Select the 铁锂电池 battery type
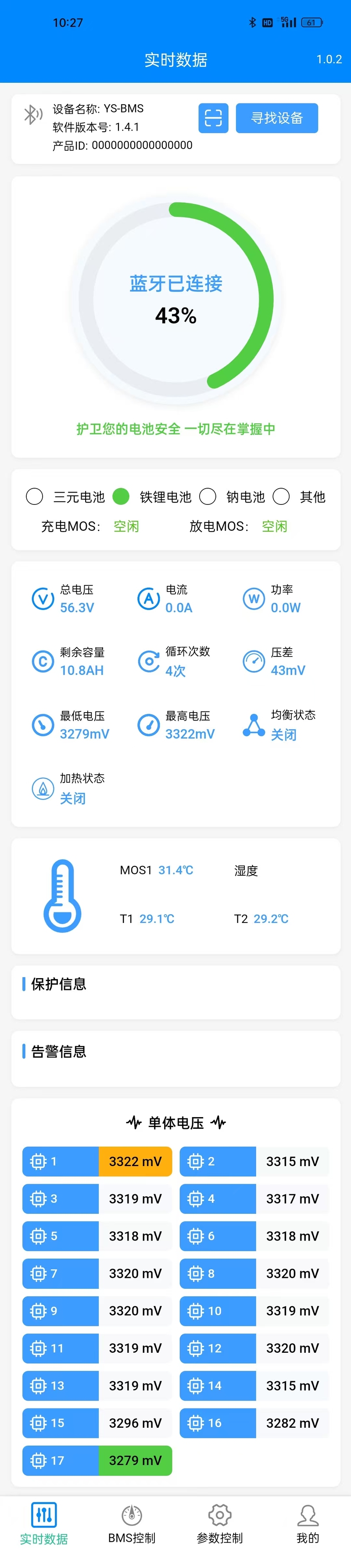The width and height of the screenshot is (351, 1568). [121, 497]
